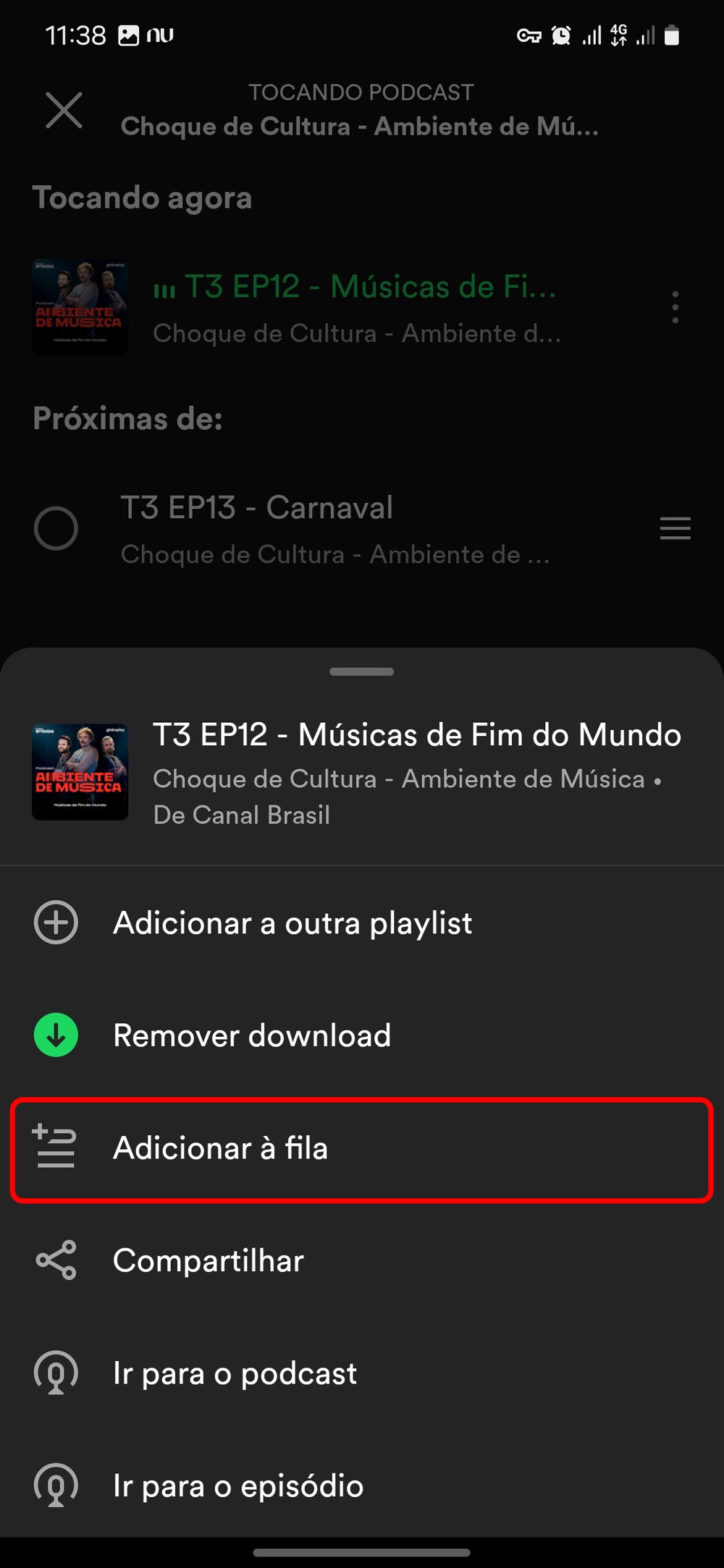Go to Ir para o episódio
This screenshot has width=724, height=1568.
point(237,1486)
